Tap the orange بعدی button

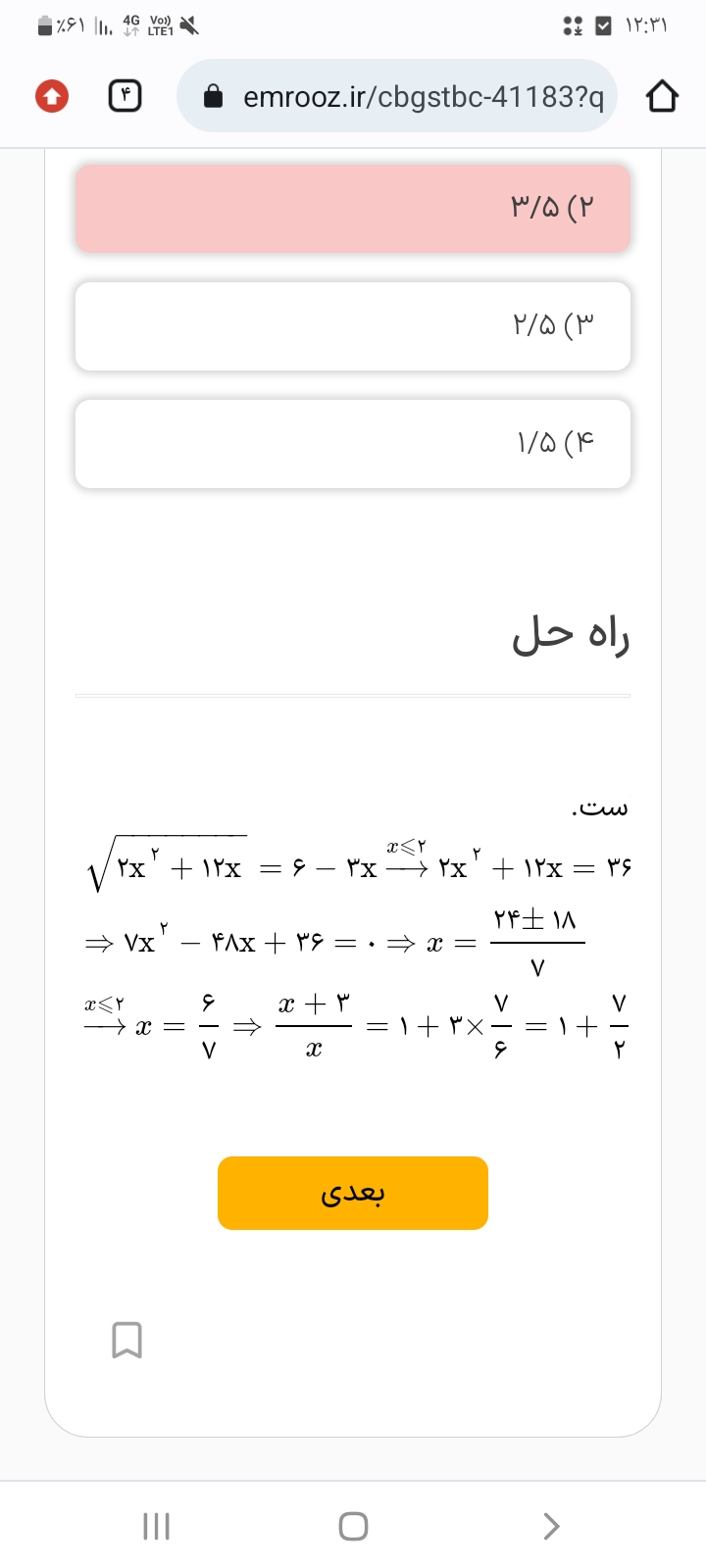[353, 1193]
